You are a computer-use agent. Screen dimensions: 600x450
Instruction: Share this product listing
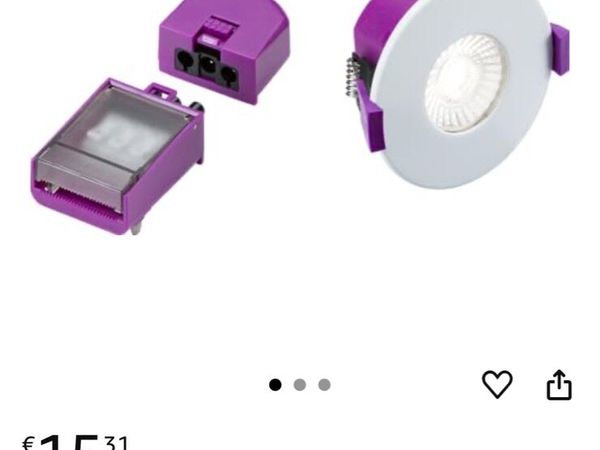tap(559, 385)
